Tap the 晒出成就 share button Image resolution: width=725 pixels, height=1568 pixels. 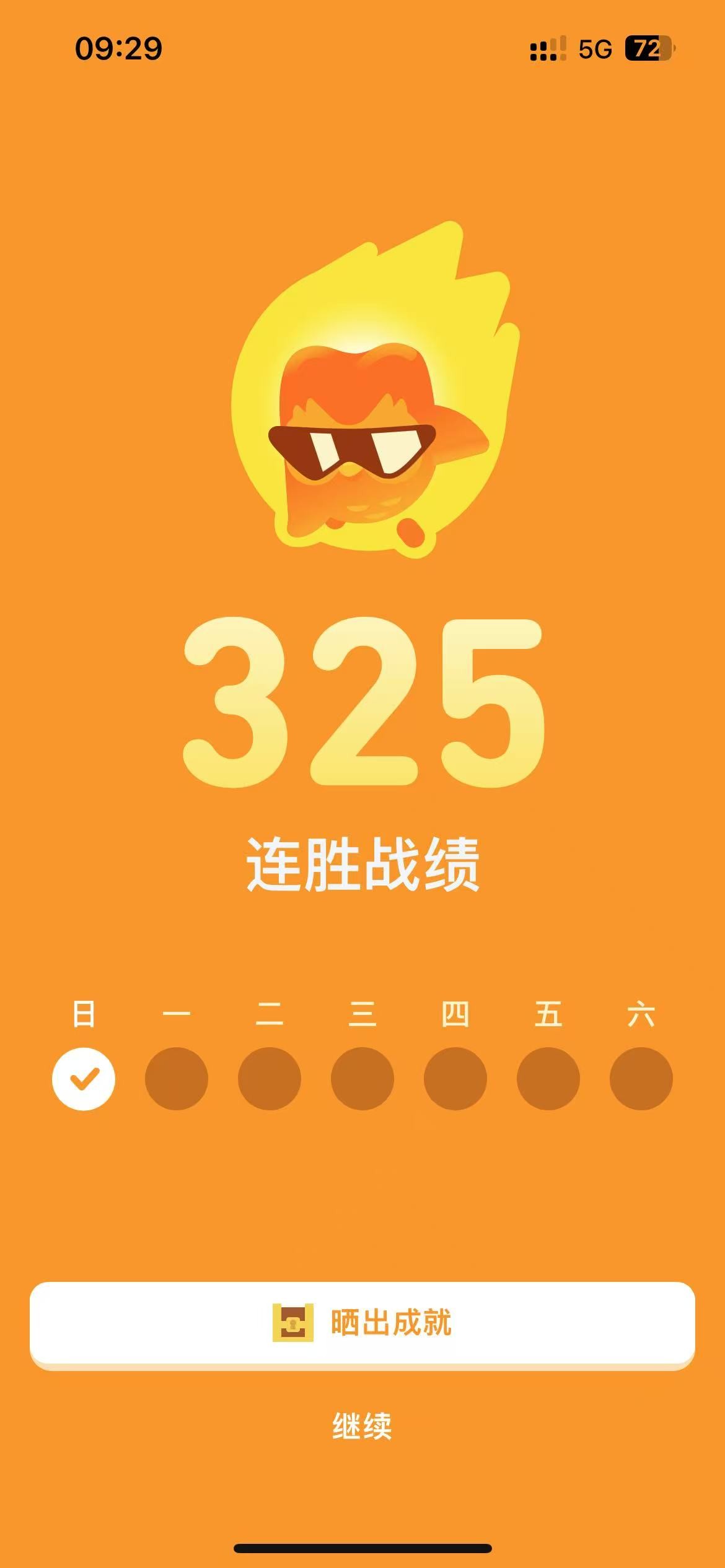[362, 1322]
